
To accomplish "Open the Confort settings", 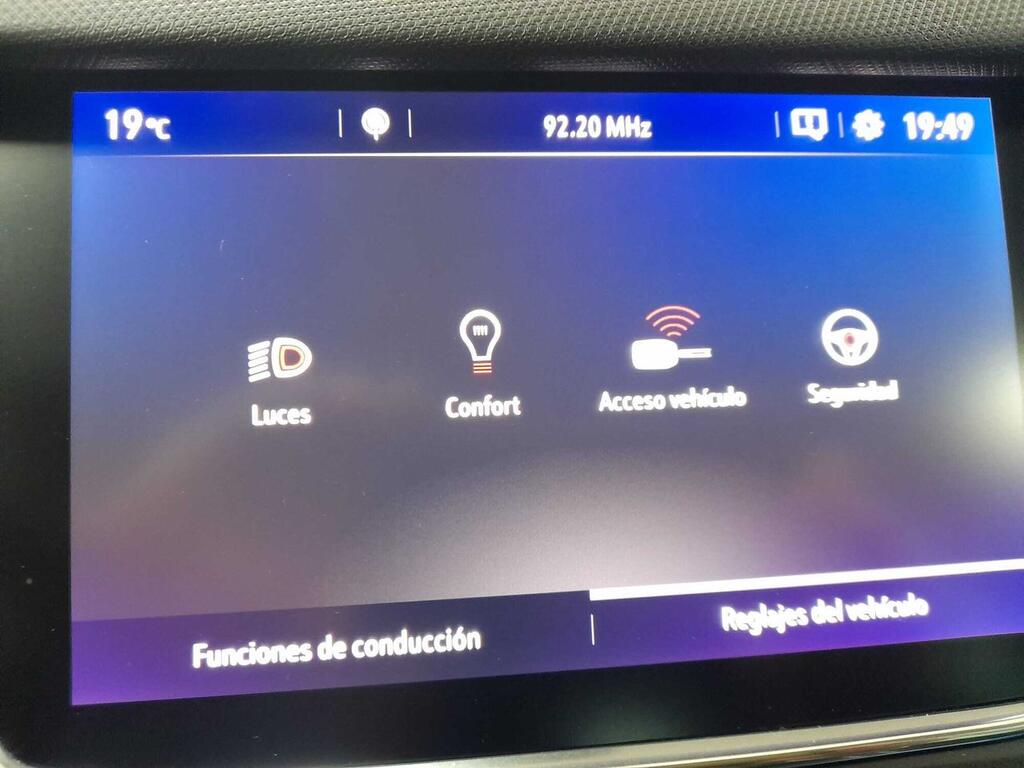I will tap(482, 363).
